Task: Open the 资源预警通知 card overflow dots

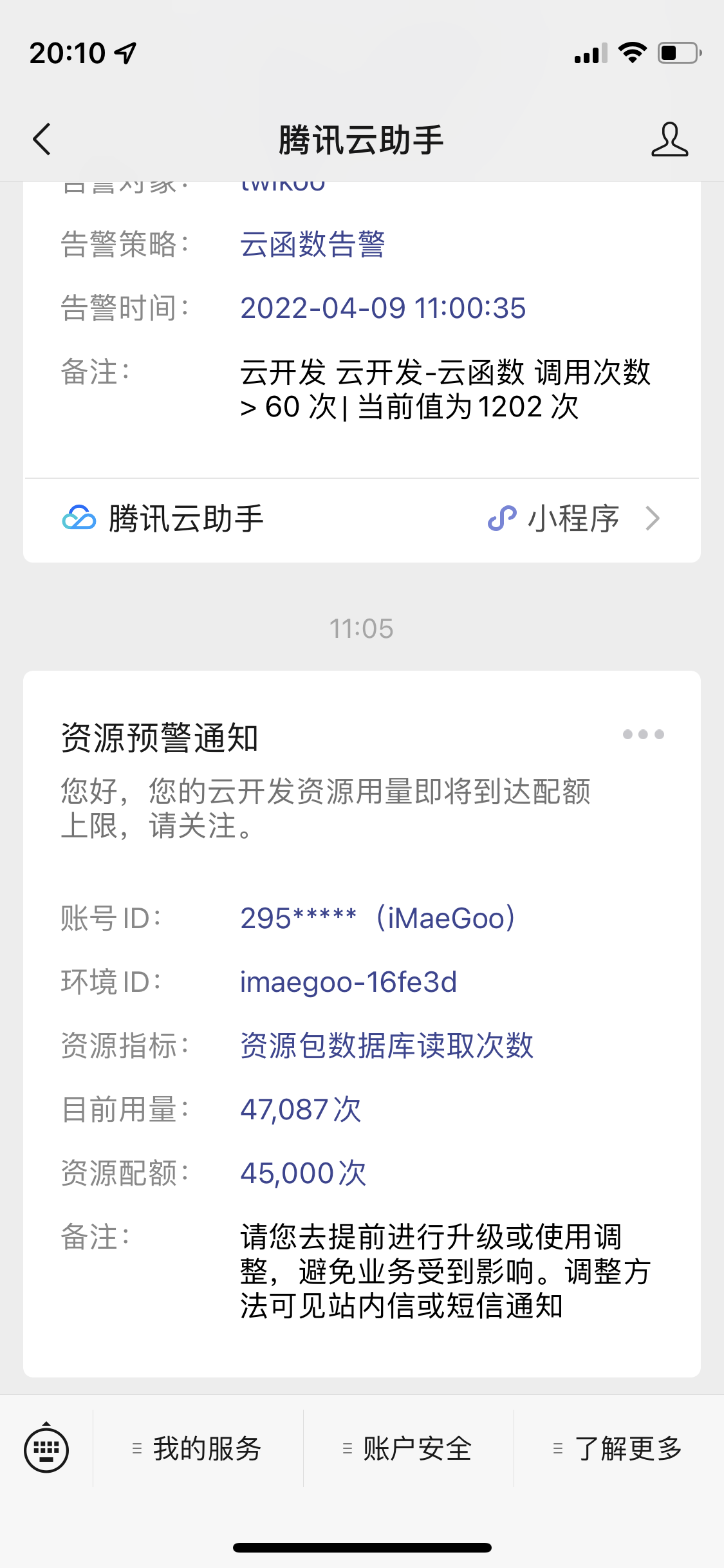Action: tap(643, 734)
